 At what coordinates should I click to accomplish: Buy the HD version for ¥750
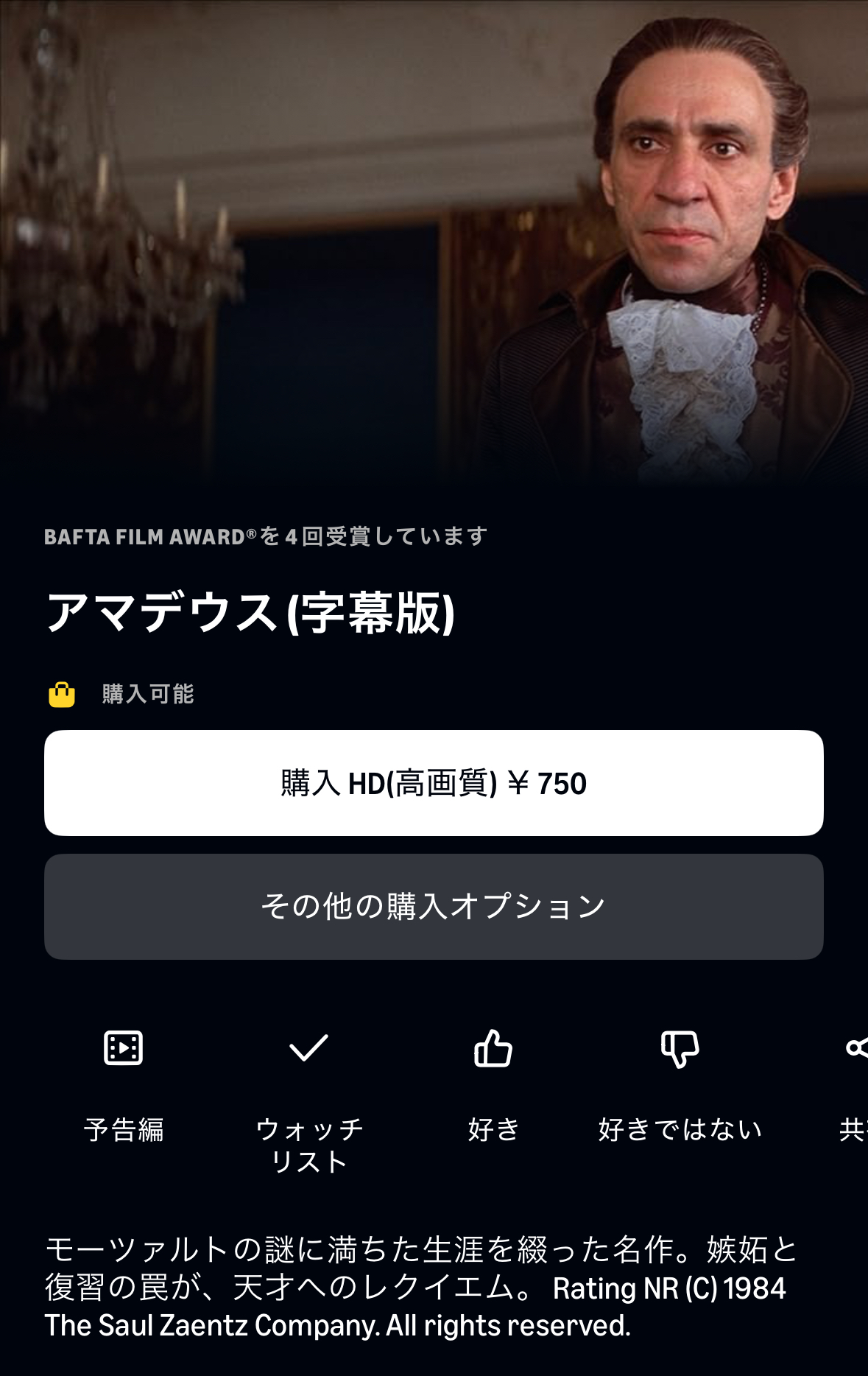pyautogui.click(x=434, y=783)
